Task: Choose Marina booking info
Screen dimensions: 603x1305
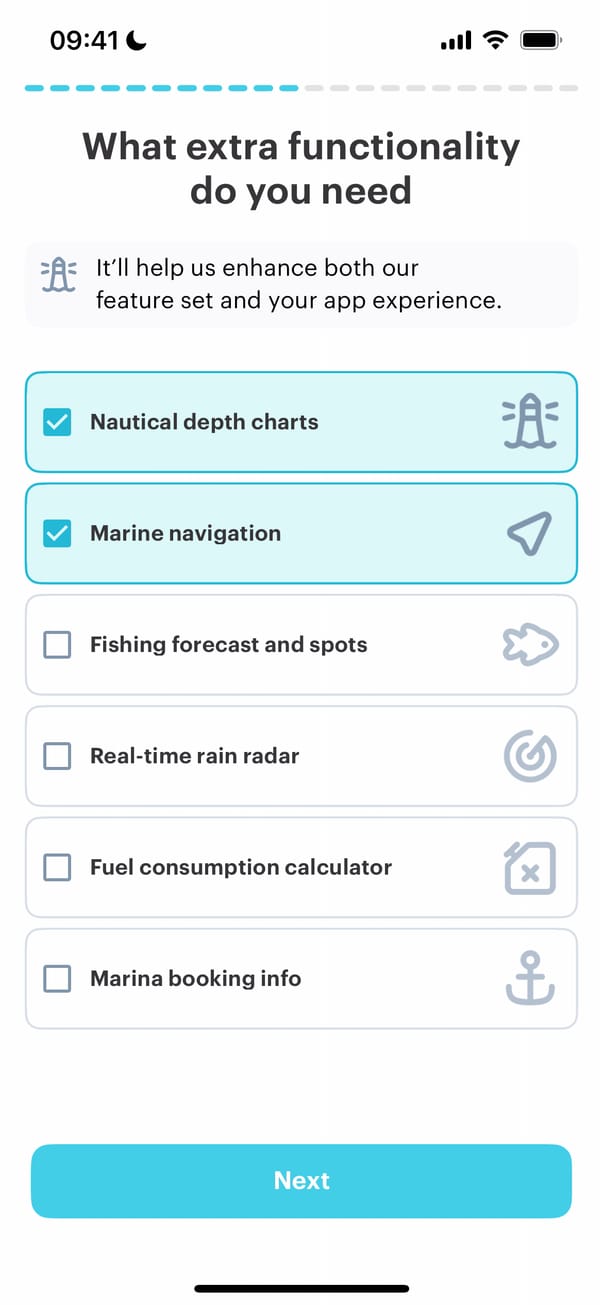Action: (58, 978)
